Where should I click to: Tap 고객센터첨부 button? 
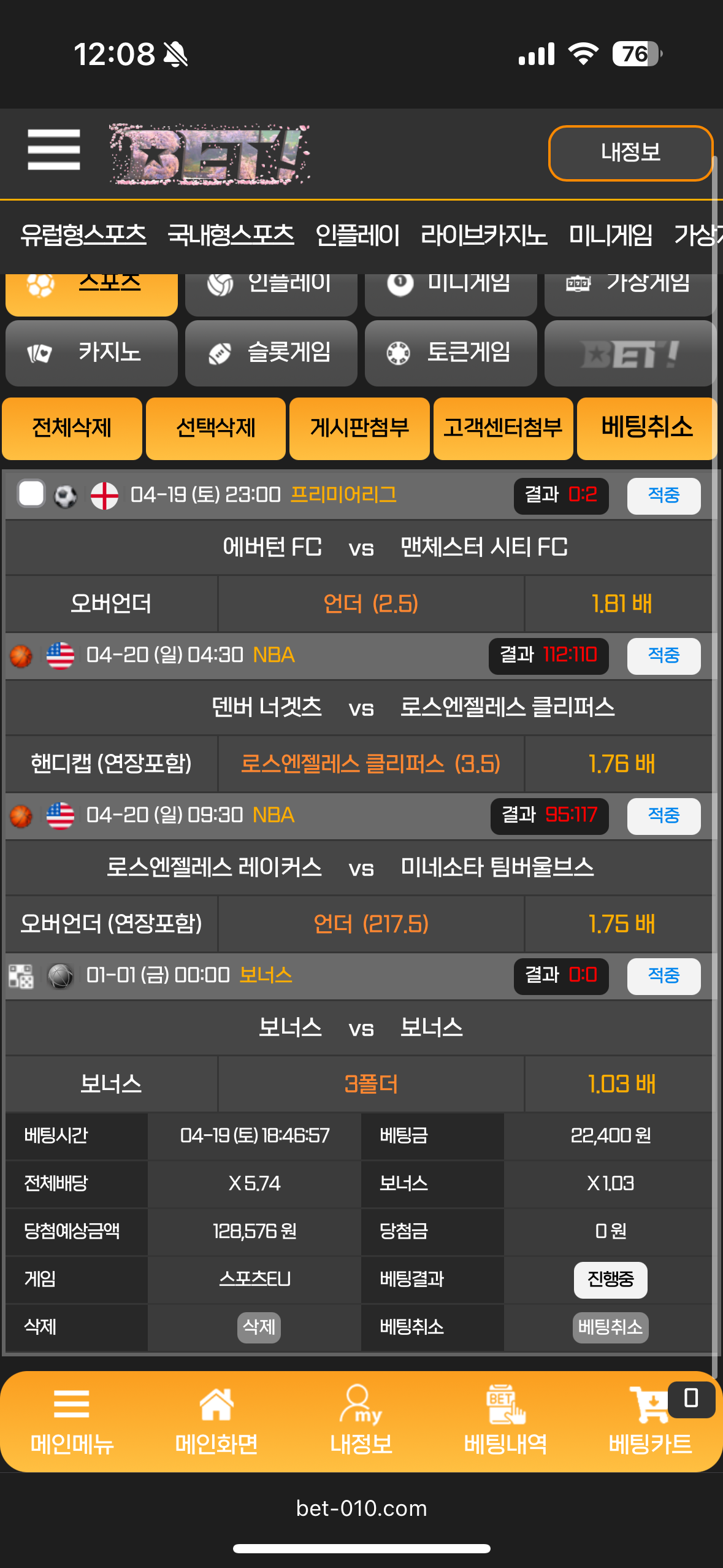click(x=503, y=428)
